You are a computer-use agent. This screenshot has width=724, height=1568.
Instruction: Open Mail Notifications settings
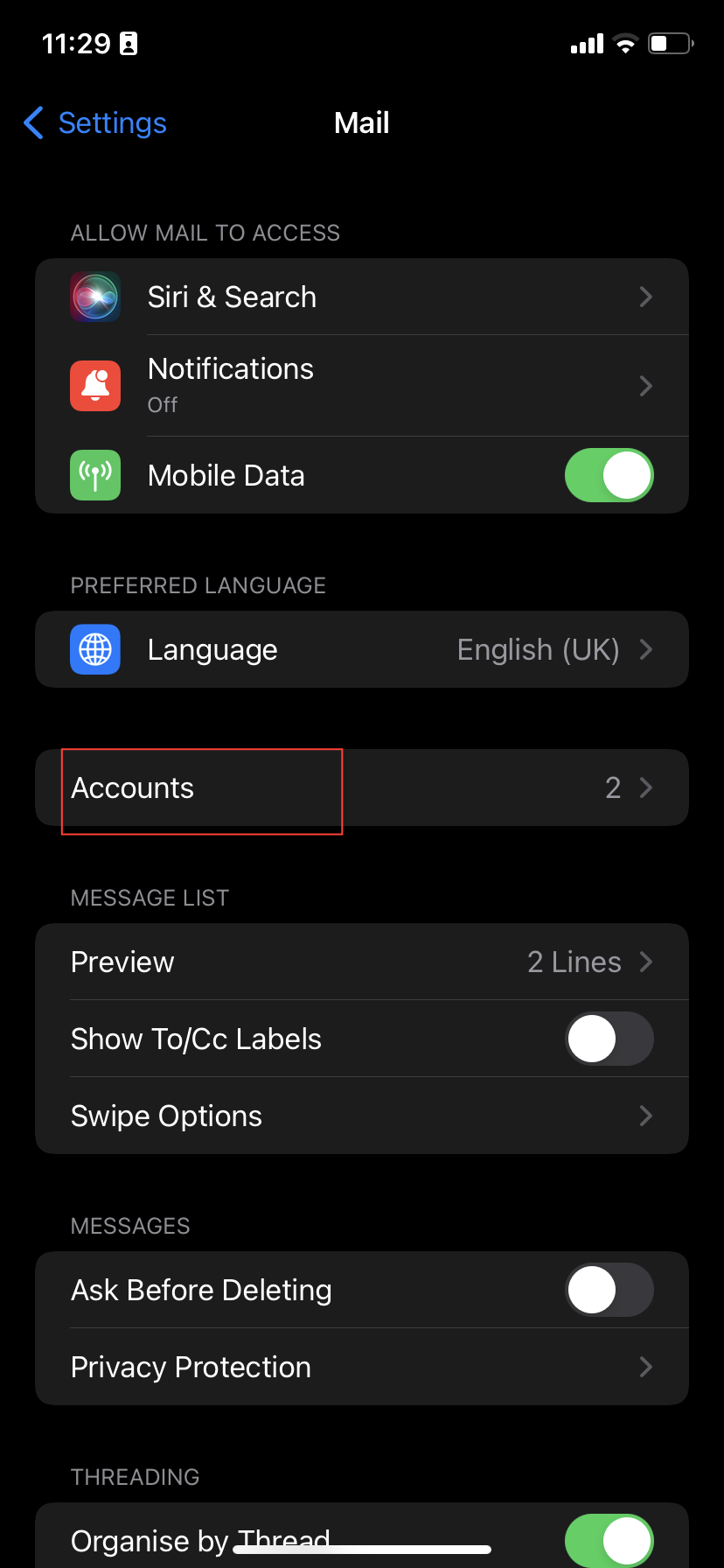click(x=362, y=386)
